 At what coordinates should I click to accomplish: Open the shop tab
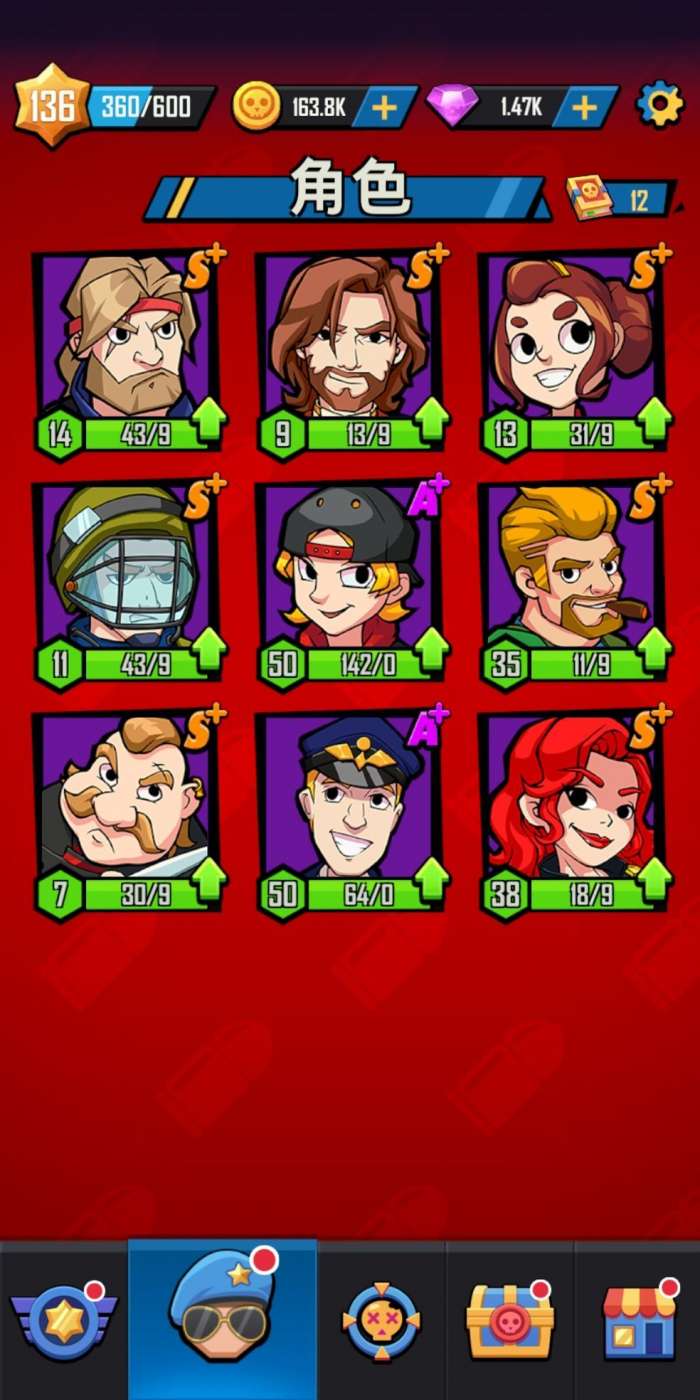(639, 1320)
